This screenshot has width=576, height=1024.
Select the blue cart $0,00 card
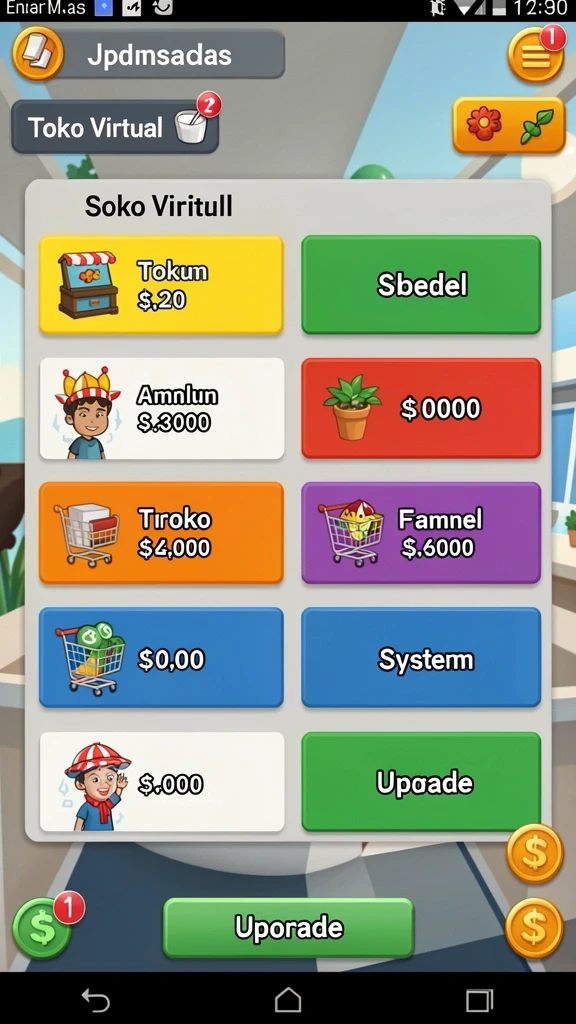point(161,657)
